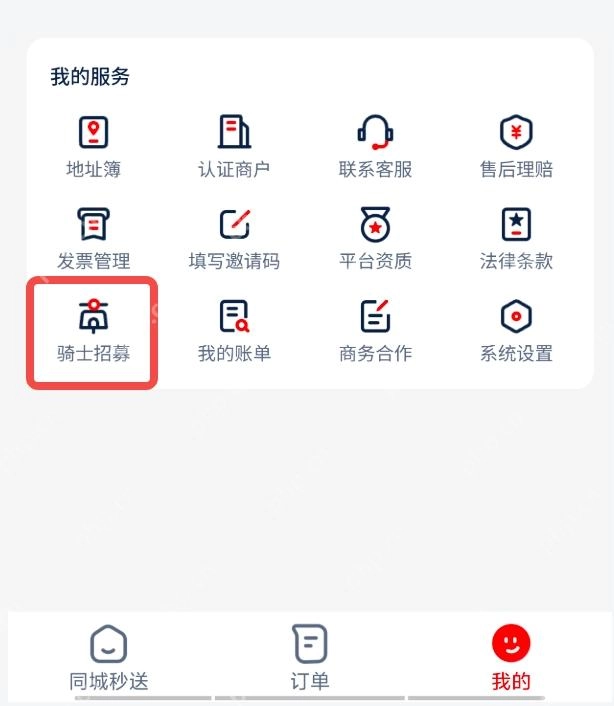This screenshot has height=706, width=614.
Task: Tap 骑士招募 rider recruitment
Action: [x=93, y=331]
